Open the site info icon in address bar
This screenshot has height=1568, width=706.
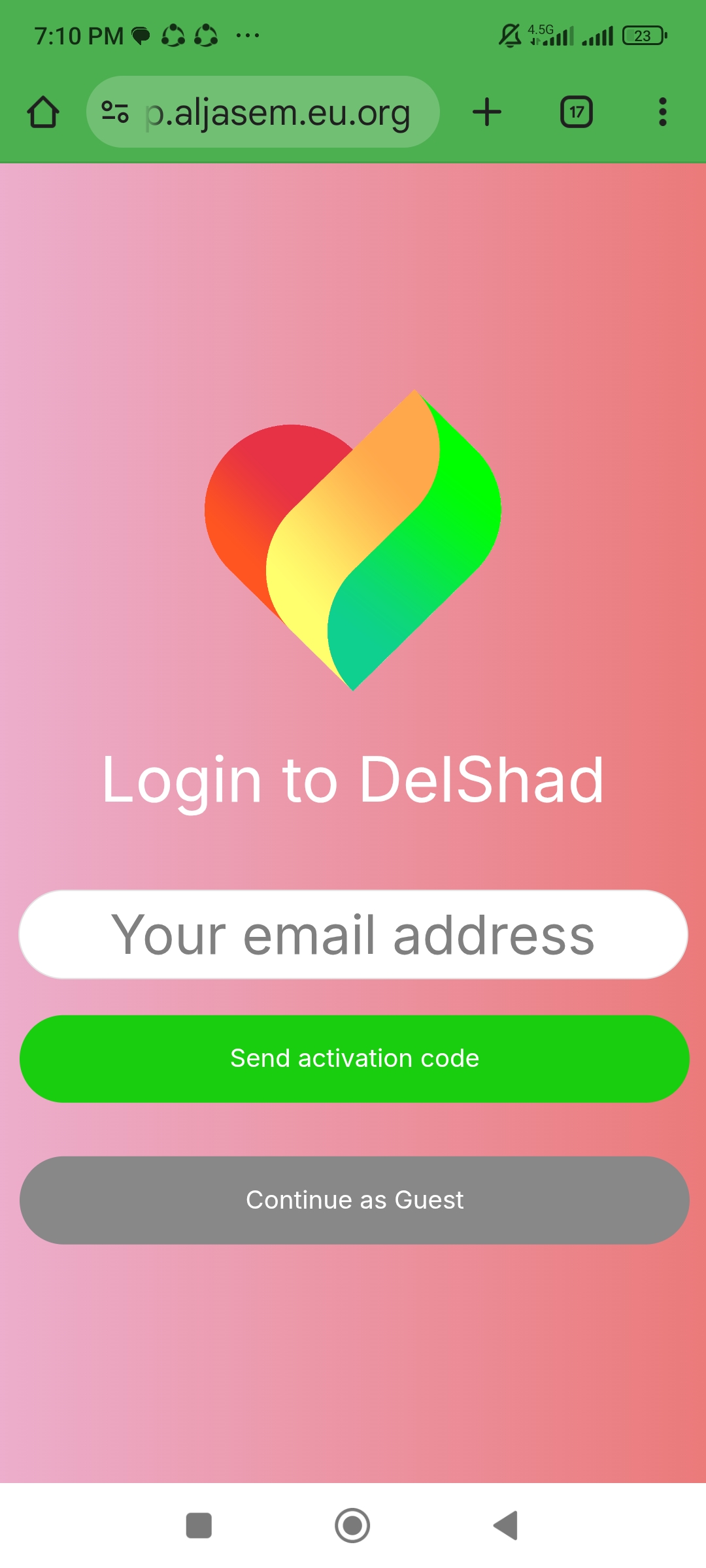[x=115, y=112]
